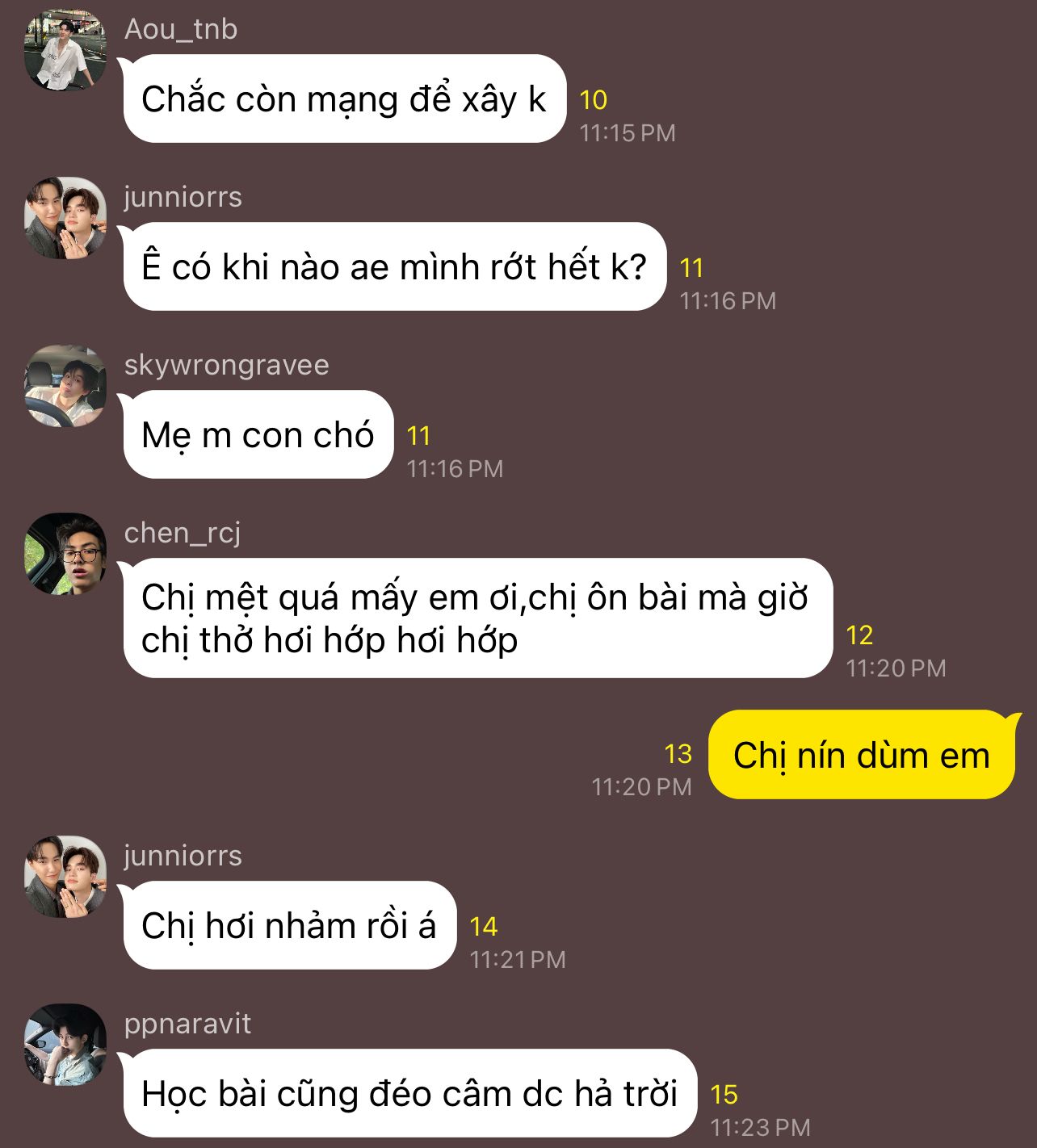This screenshot has height=1148, width=1037.
Task: Open ppnaravit's profile avatar
Action: pos(65,1045)
